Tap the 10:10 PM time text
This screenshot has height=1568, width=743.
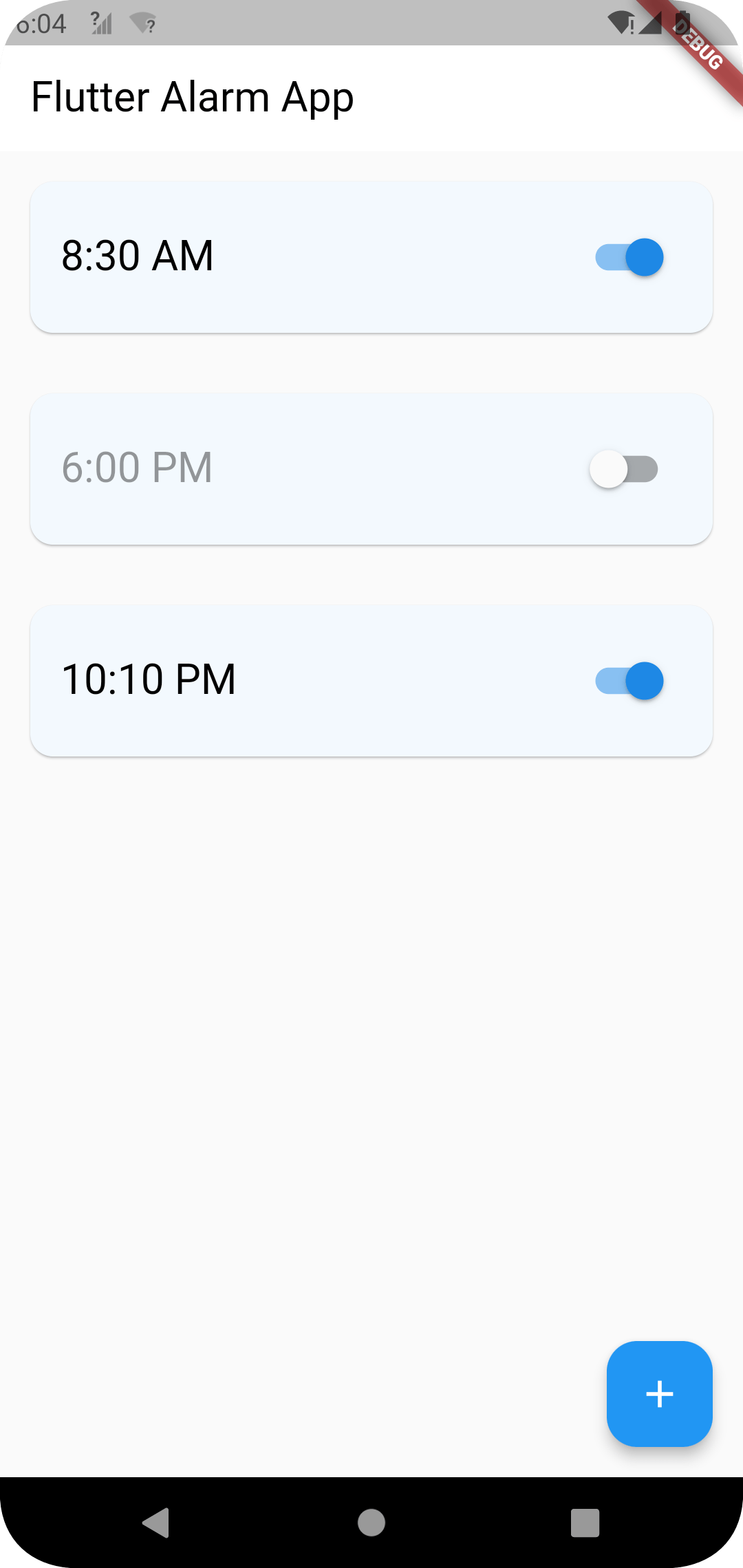149,679
